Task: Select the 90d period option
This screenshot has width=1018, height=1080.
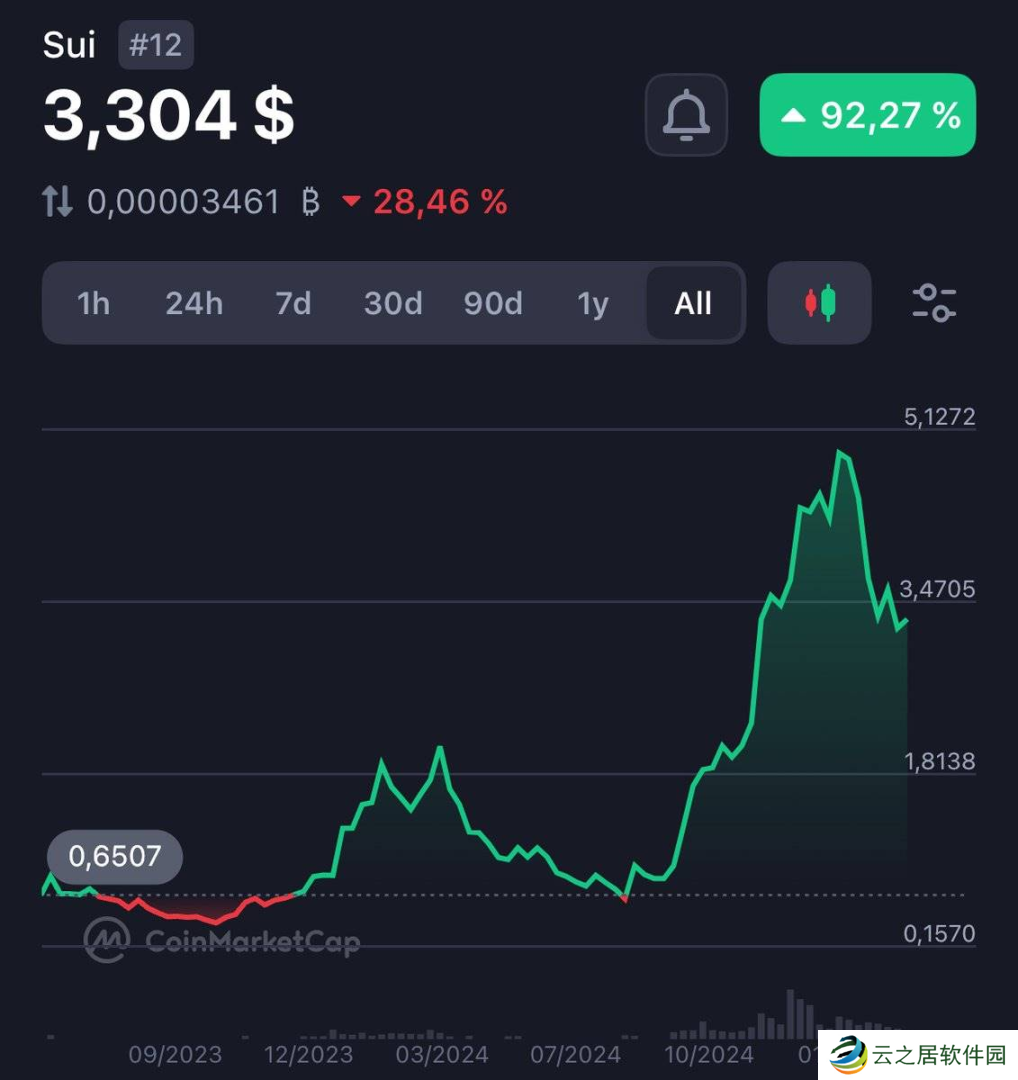Action: click(493, 303)
